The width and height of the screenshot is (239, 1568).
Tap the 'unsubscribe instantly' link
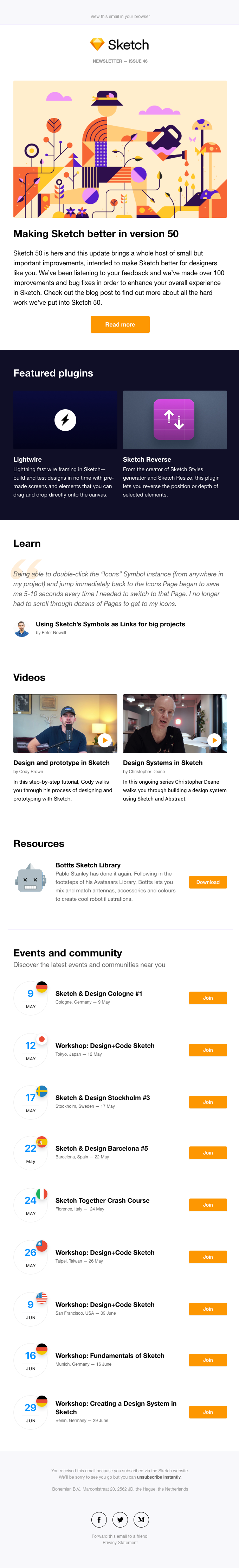pyautogui.click(x=159, y=1477)
